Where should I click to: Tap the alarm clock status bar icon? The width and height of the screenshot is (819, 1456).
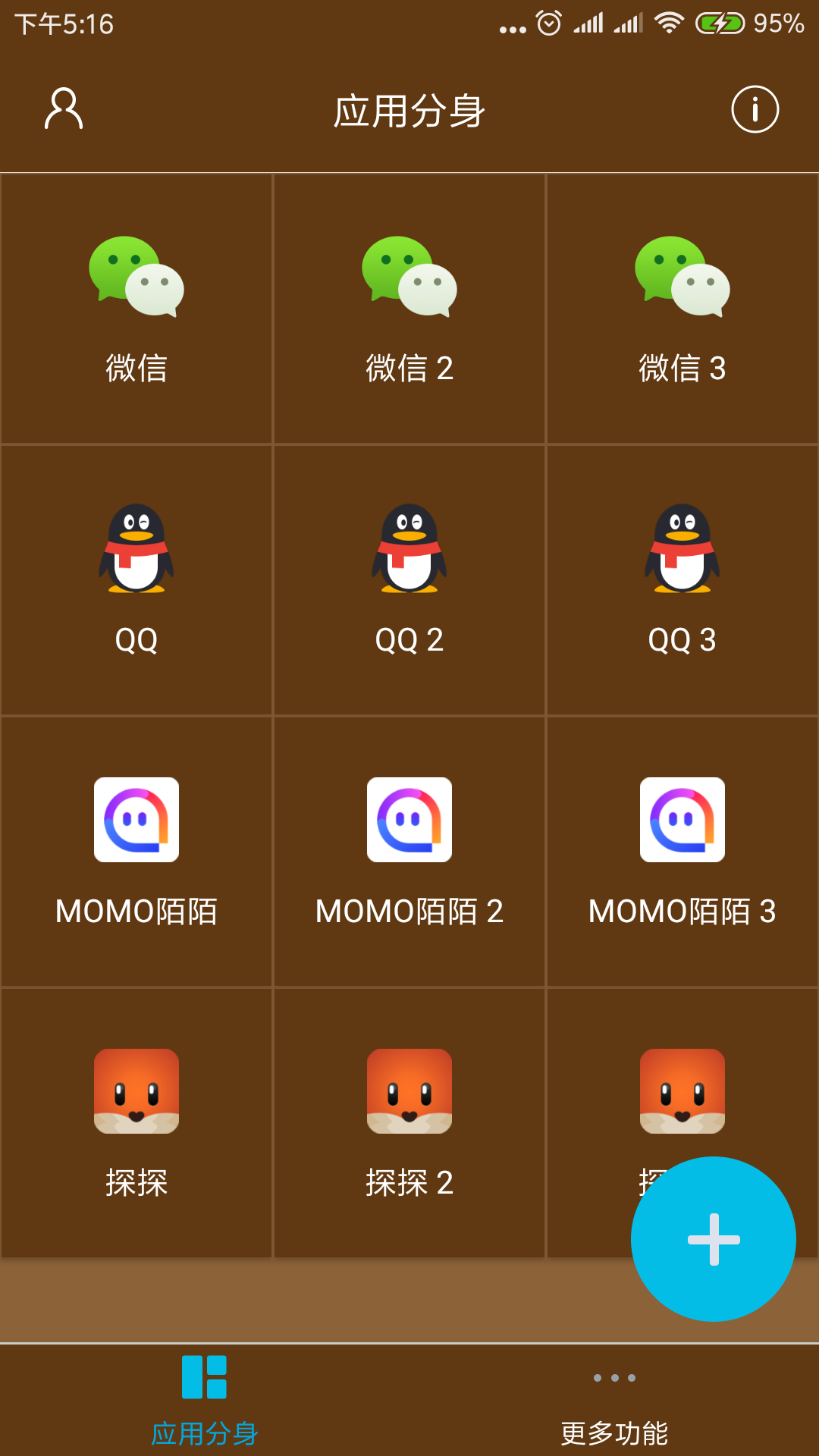[548, 23]
